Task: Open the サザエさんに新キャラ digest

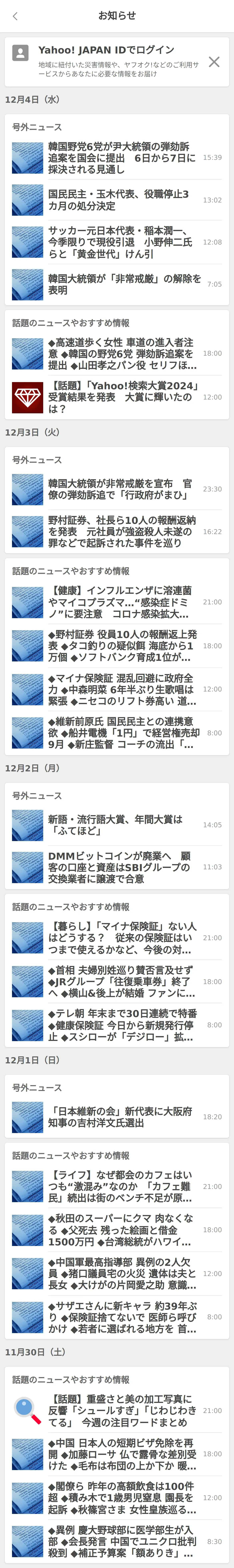Action: (122, 1317)
